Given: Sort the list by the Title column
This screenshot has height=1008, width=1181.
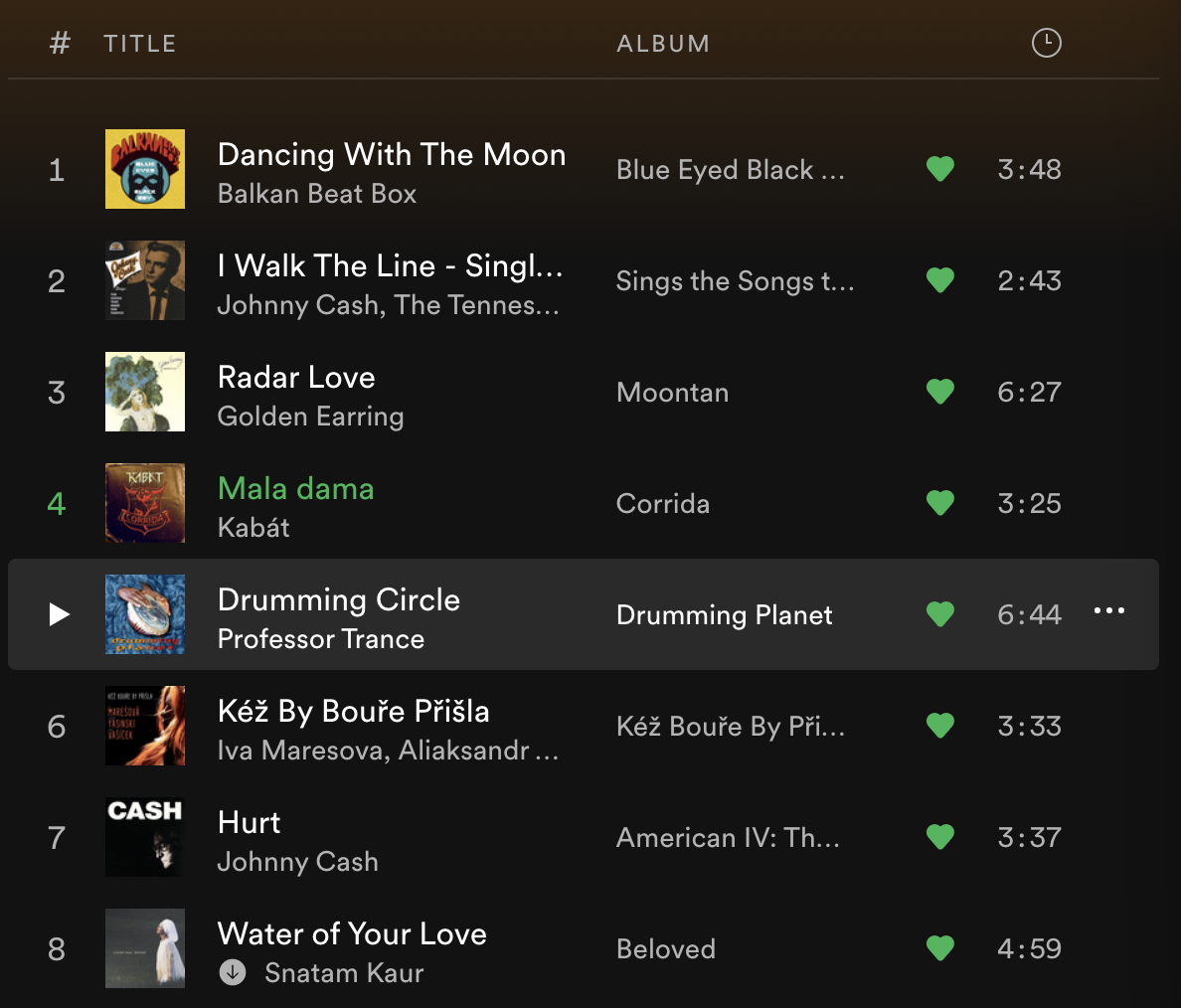Looking at the screenshot, I should (x=139, y=44).
